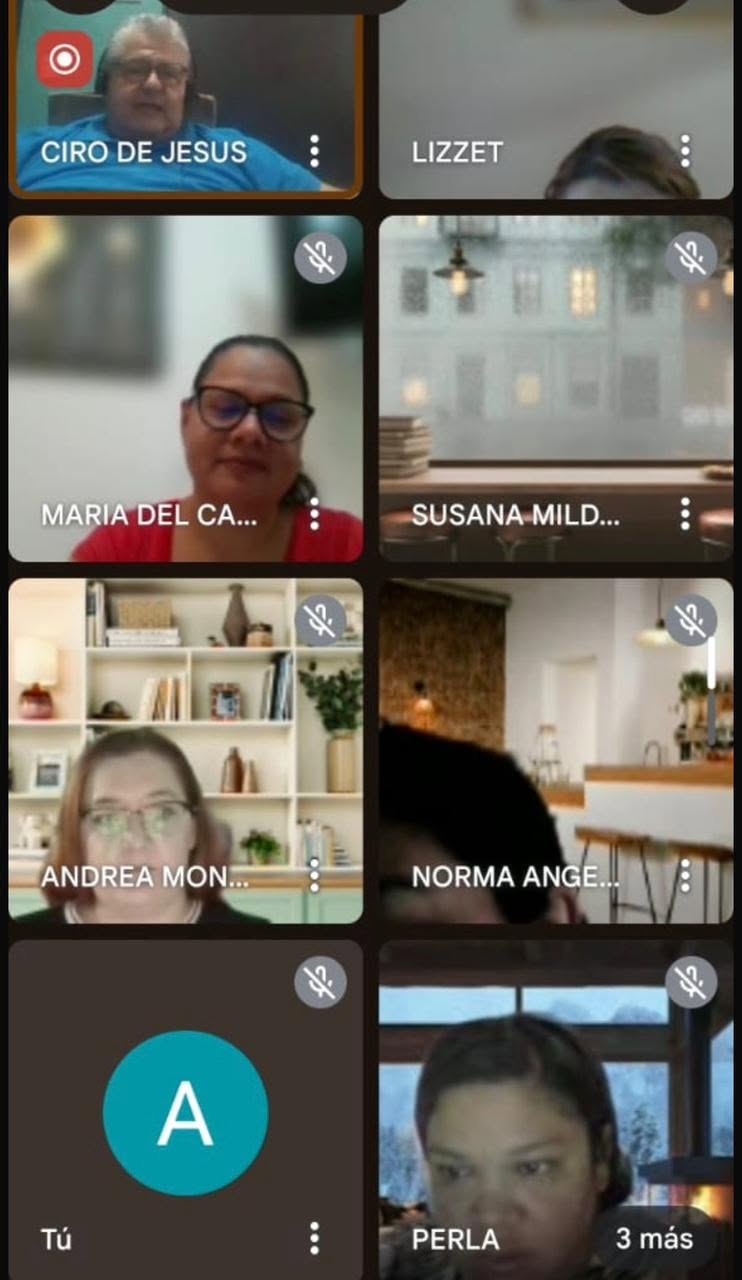This screenshot has width=742, height=1280.
Task: Open the more options on Susana Mild... tile
Action: (685, 514)
